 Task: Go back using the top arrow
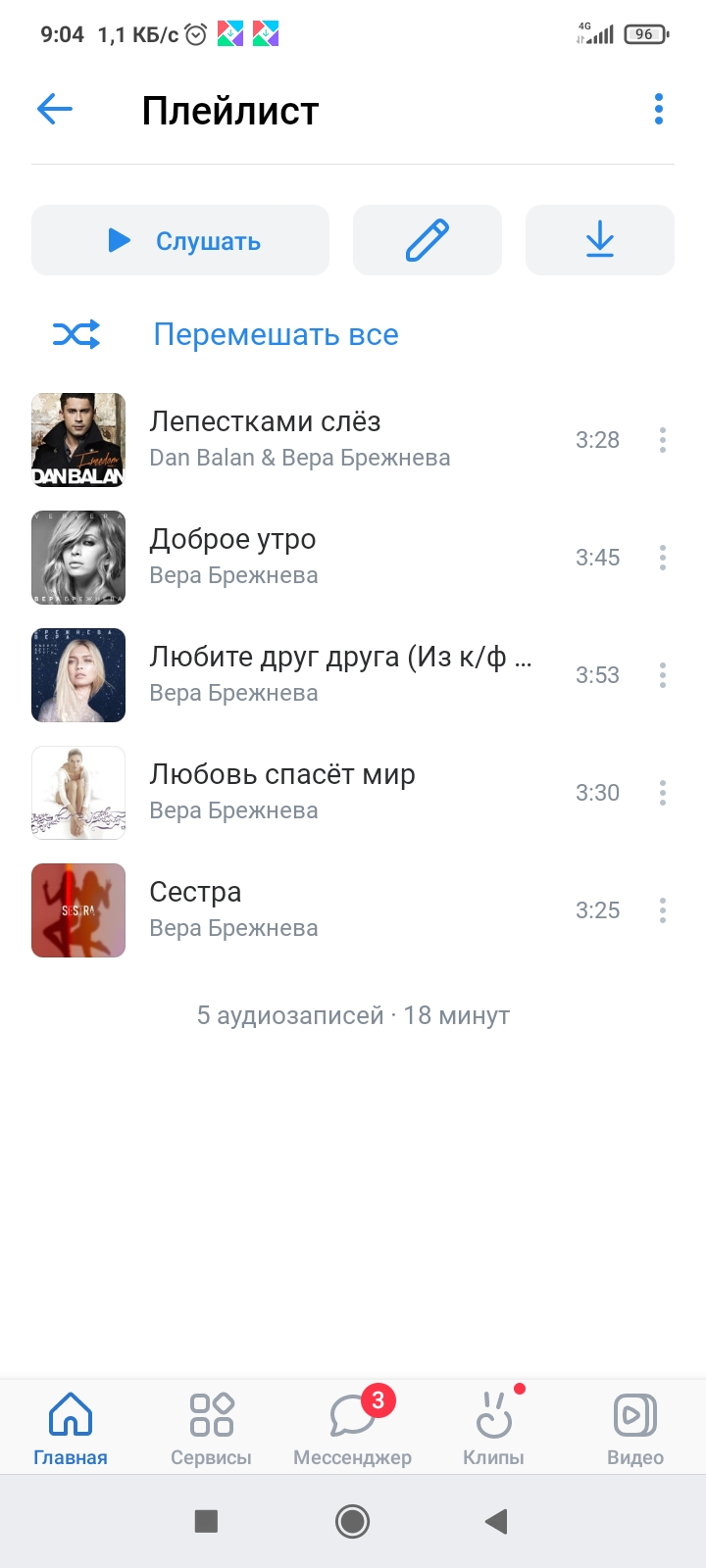55,109
